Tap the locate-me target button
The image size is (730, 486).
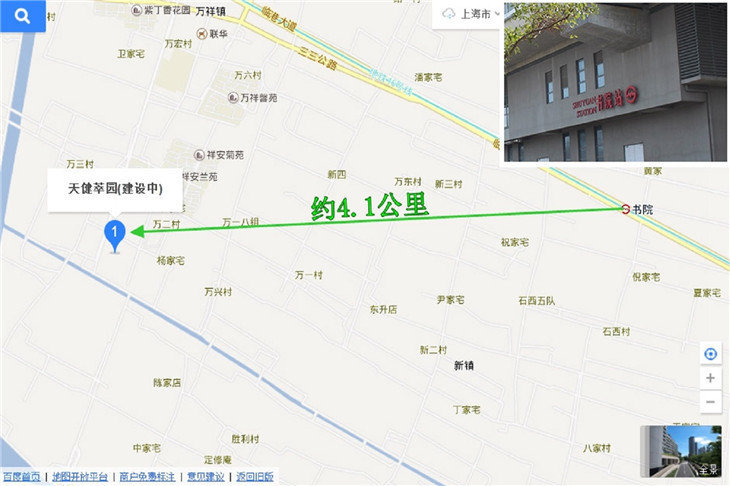pyautogui.click(x=710, y=355)
